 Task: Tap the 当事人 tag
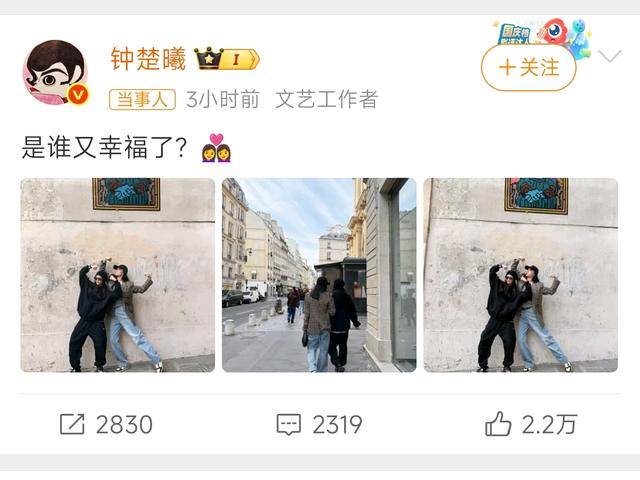click(142, 99)
